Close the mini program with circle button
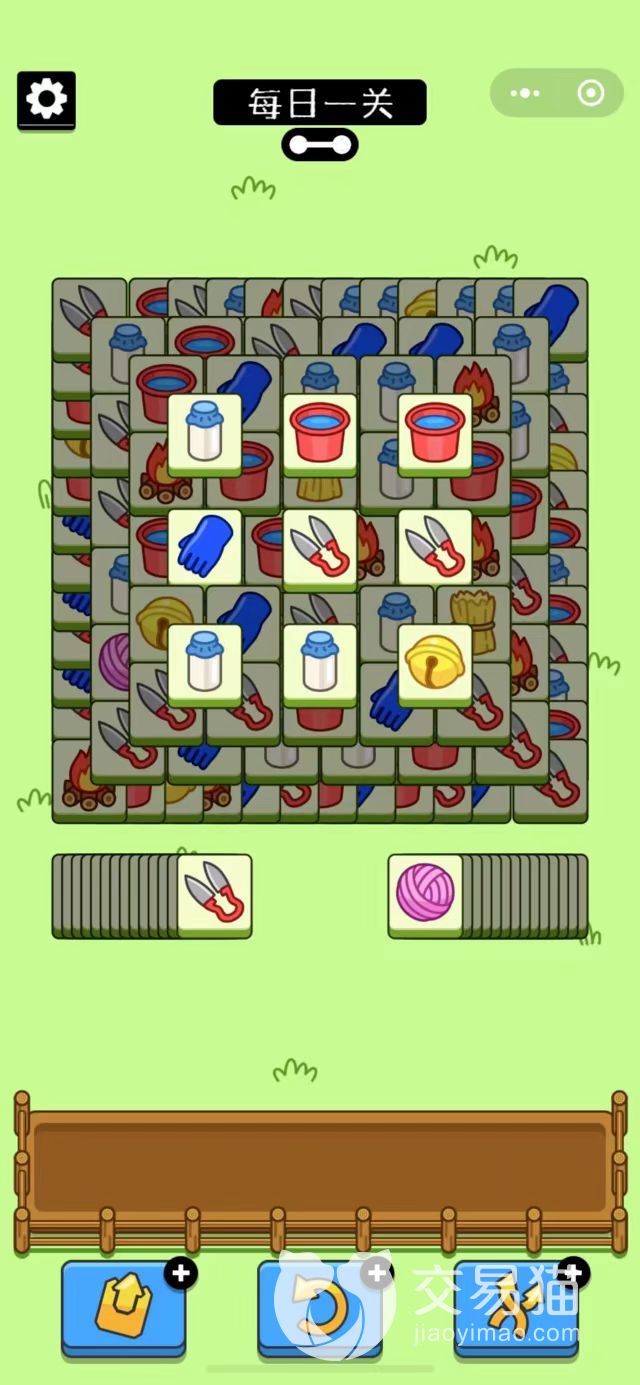The height and width of the screenshot is (1385, 640). pos(591,93)
